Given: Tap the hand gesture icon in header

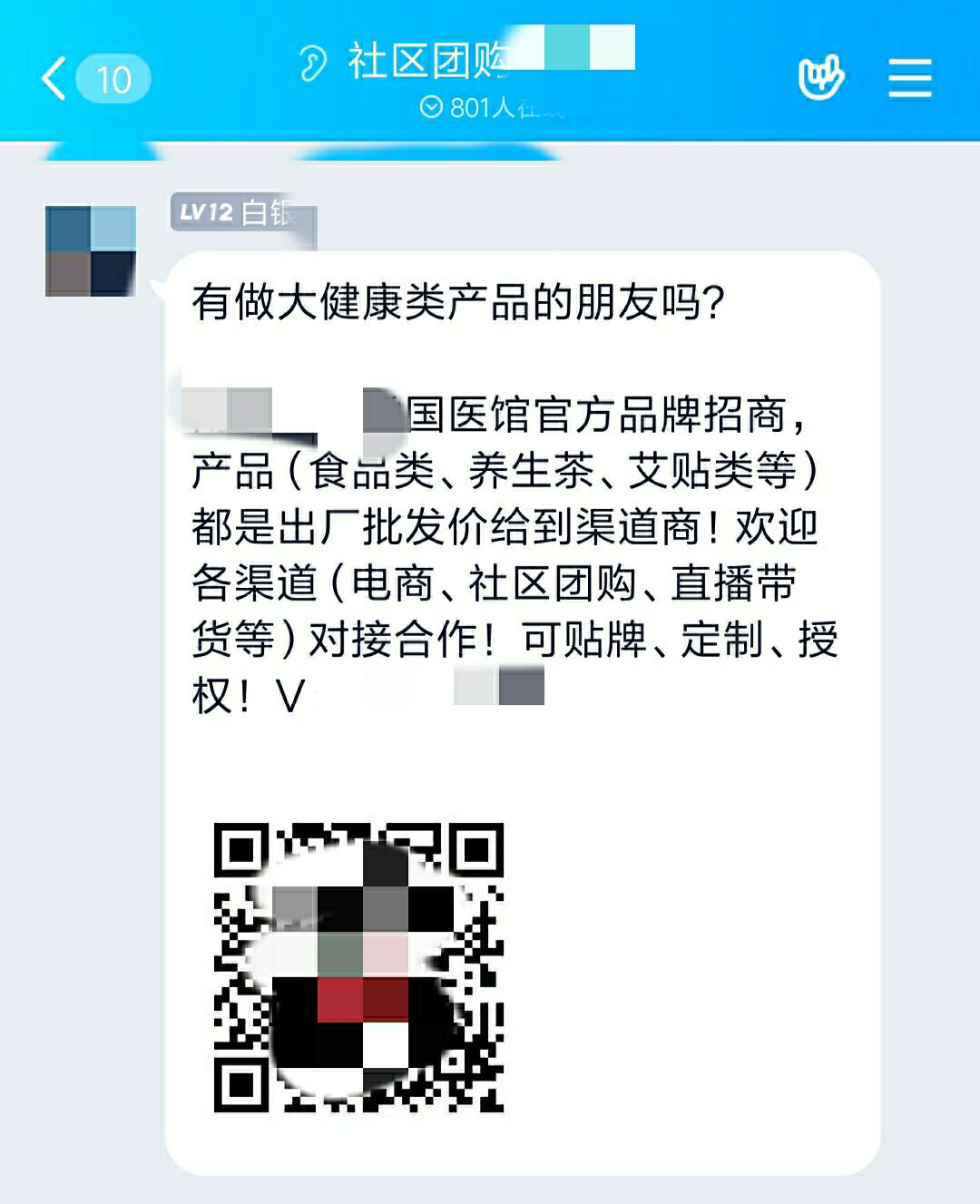Looking at the screenshot, I should coord(820,78).
